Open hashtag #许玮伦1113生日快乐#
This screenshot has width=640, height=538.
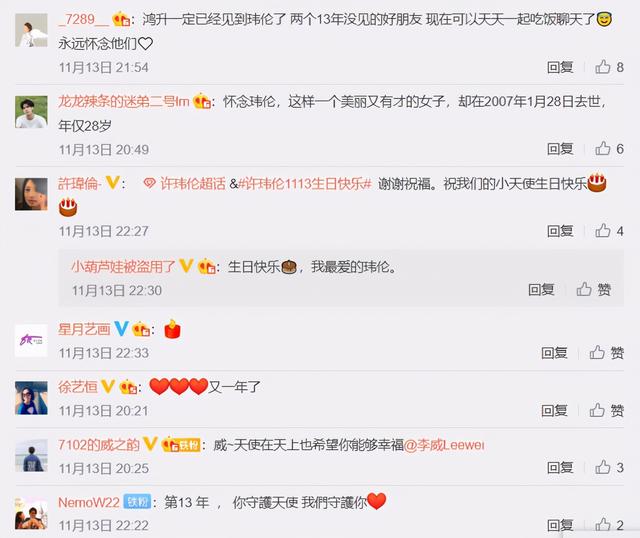pos(307,184)
